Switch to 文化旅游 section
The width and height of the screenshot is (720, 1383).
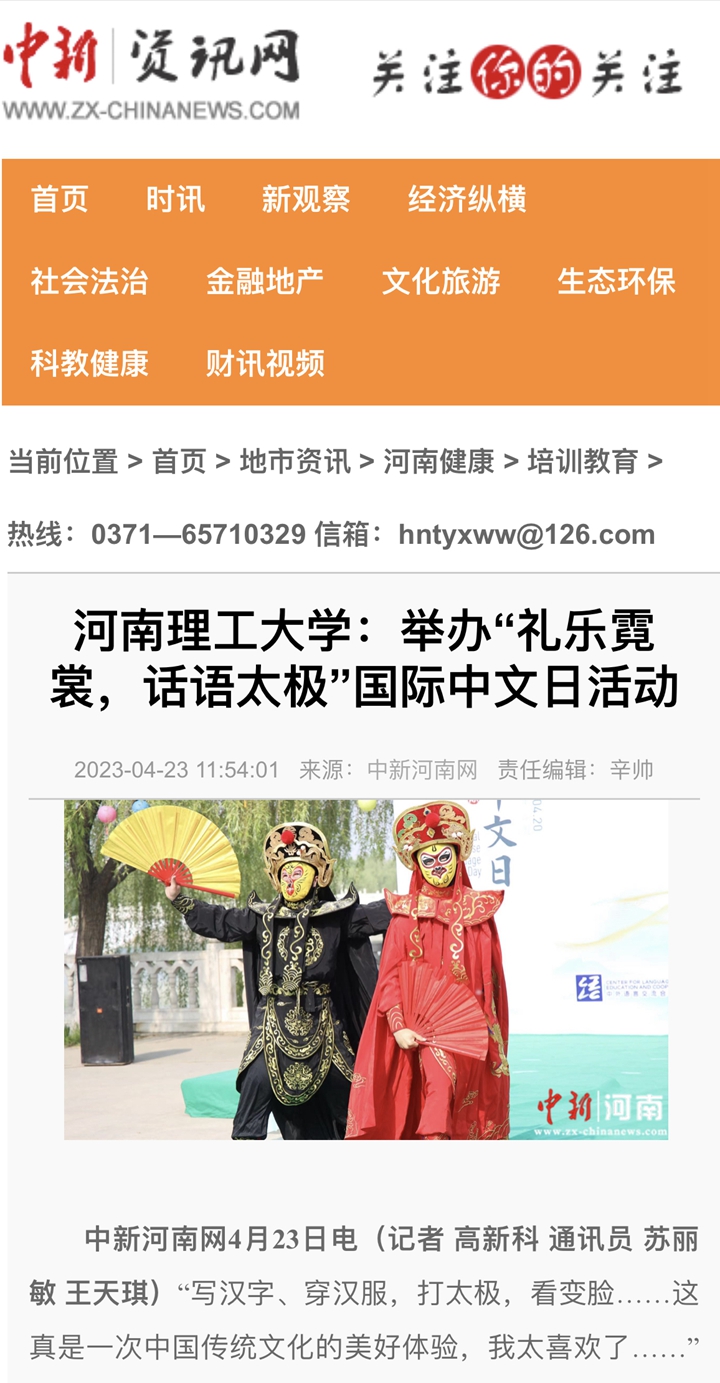point(441,281)
